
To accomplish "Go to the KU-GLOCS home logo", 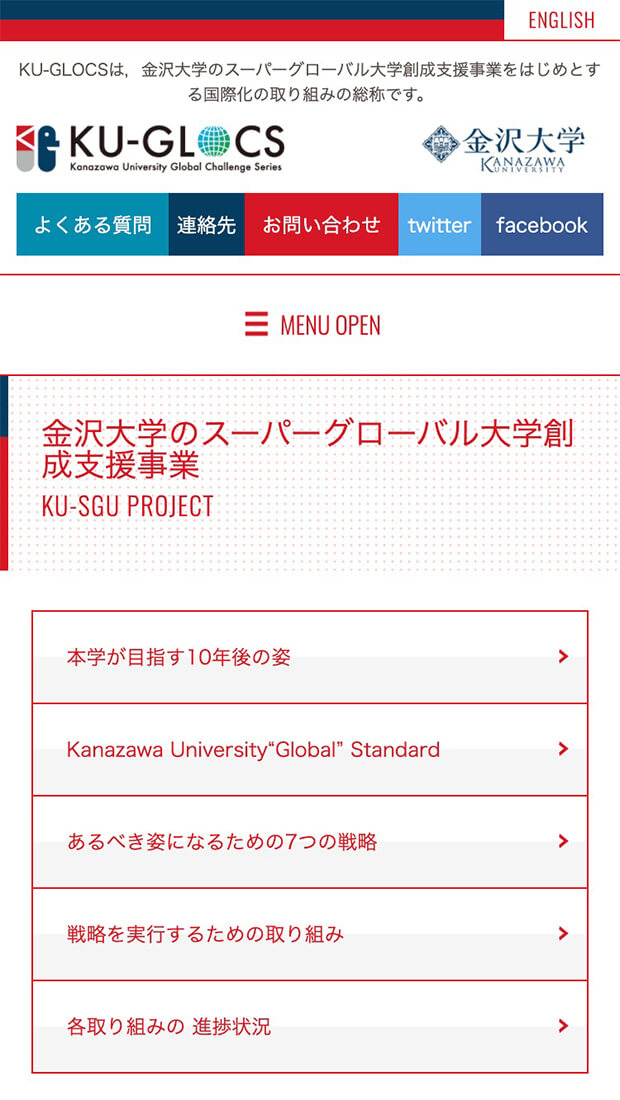I will click(150, 147).
